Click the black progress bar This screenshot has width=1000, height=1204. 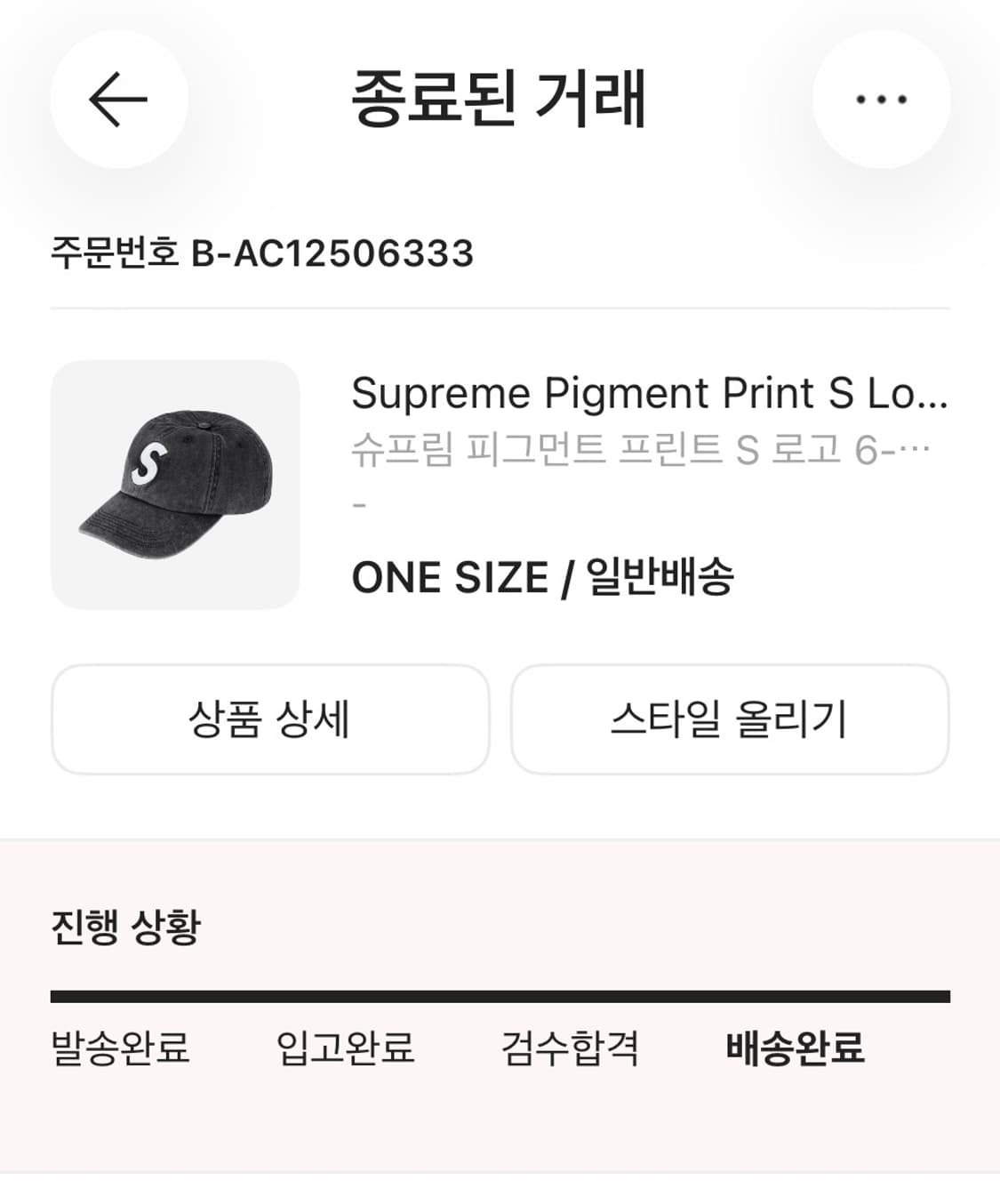[500, 991]
